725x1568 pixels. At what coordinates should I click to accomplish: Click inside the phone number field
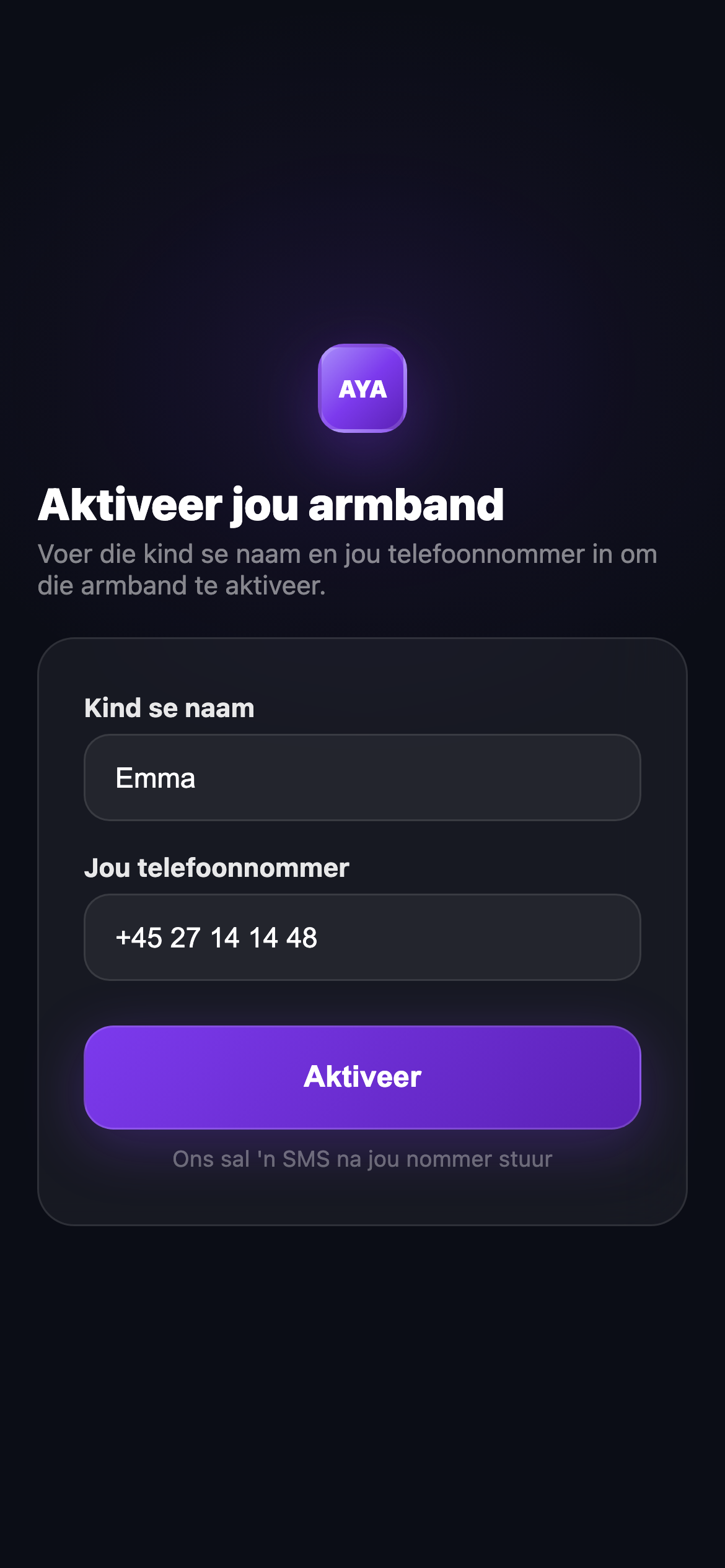(x=362, y=938)
